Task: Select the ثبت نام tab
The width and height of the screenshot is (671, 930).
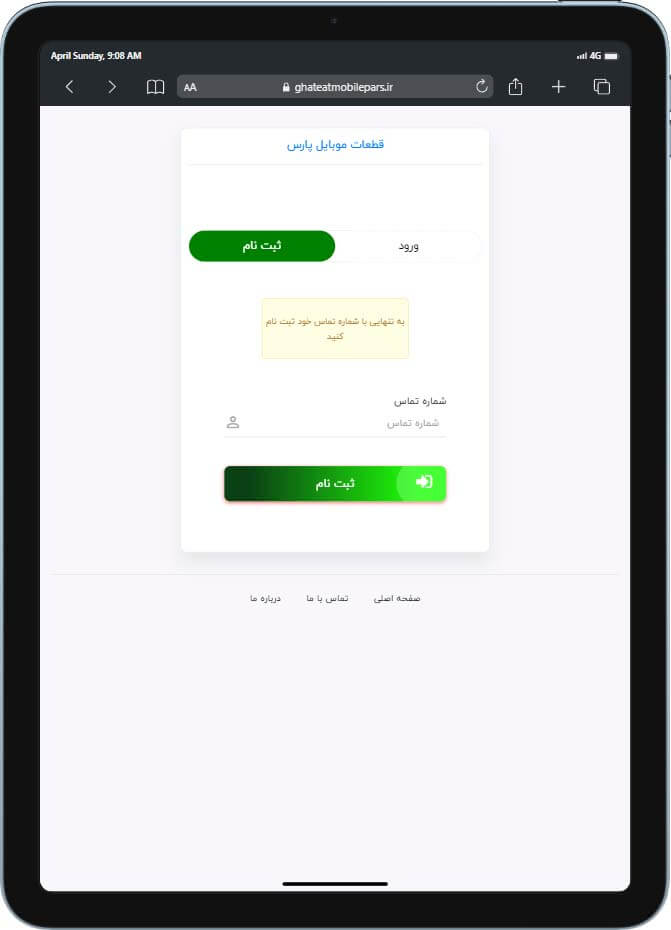Action: [x=262, y=246]
